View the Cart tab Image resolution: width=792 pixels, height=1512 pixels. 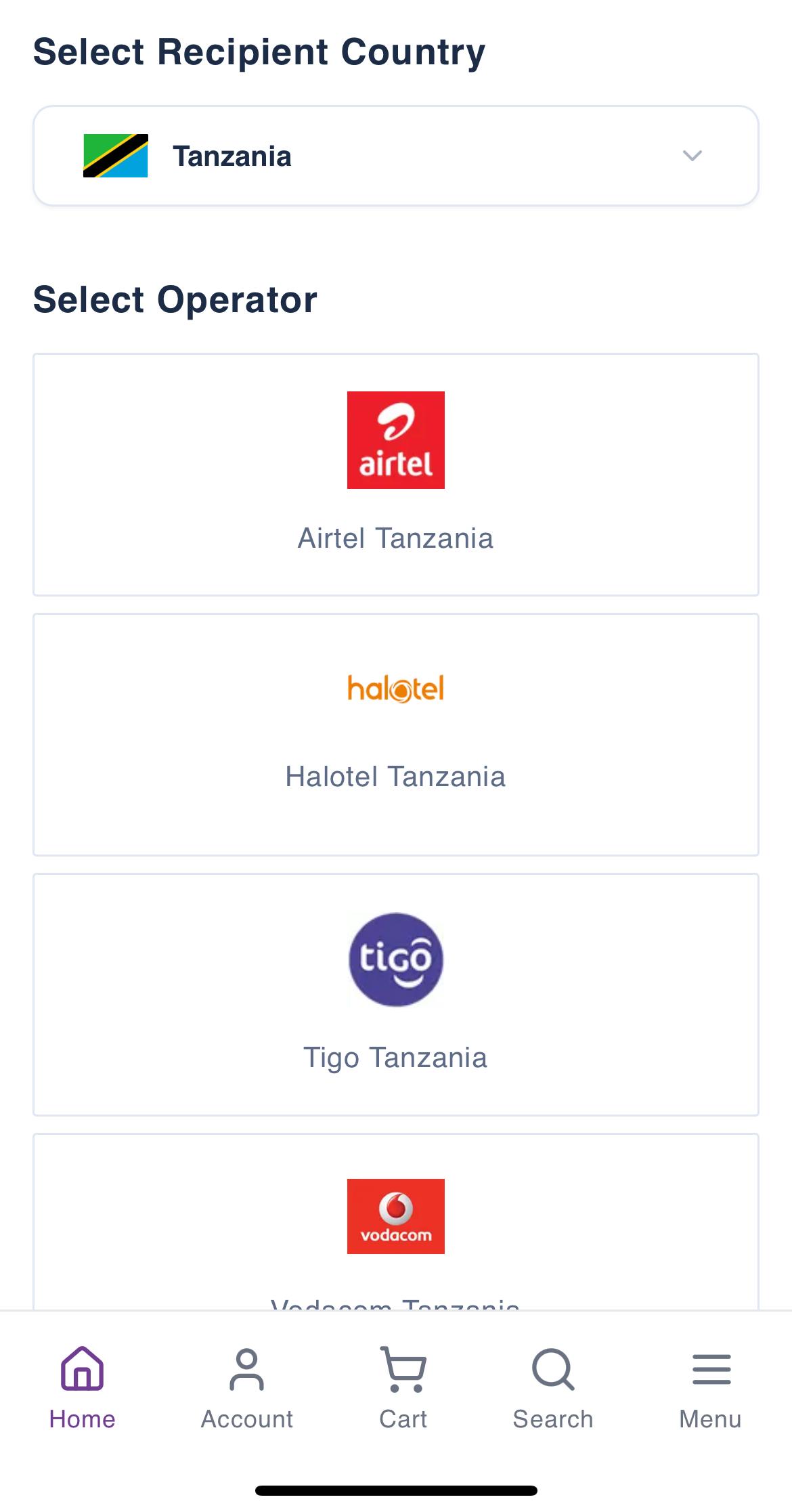403,1388
